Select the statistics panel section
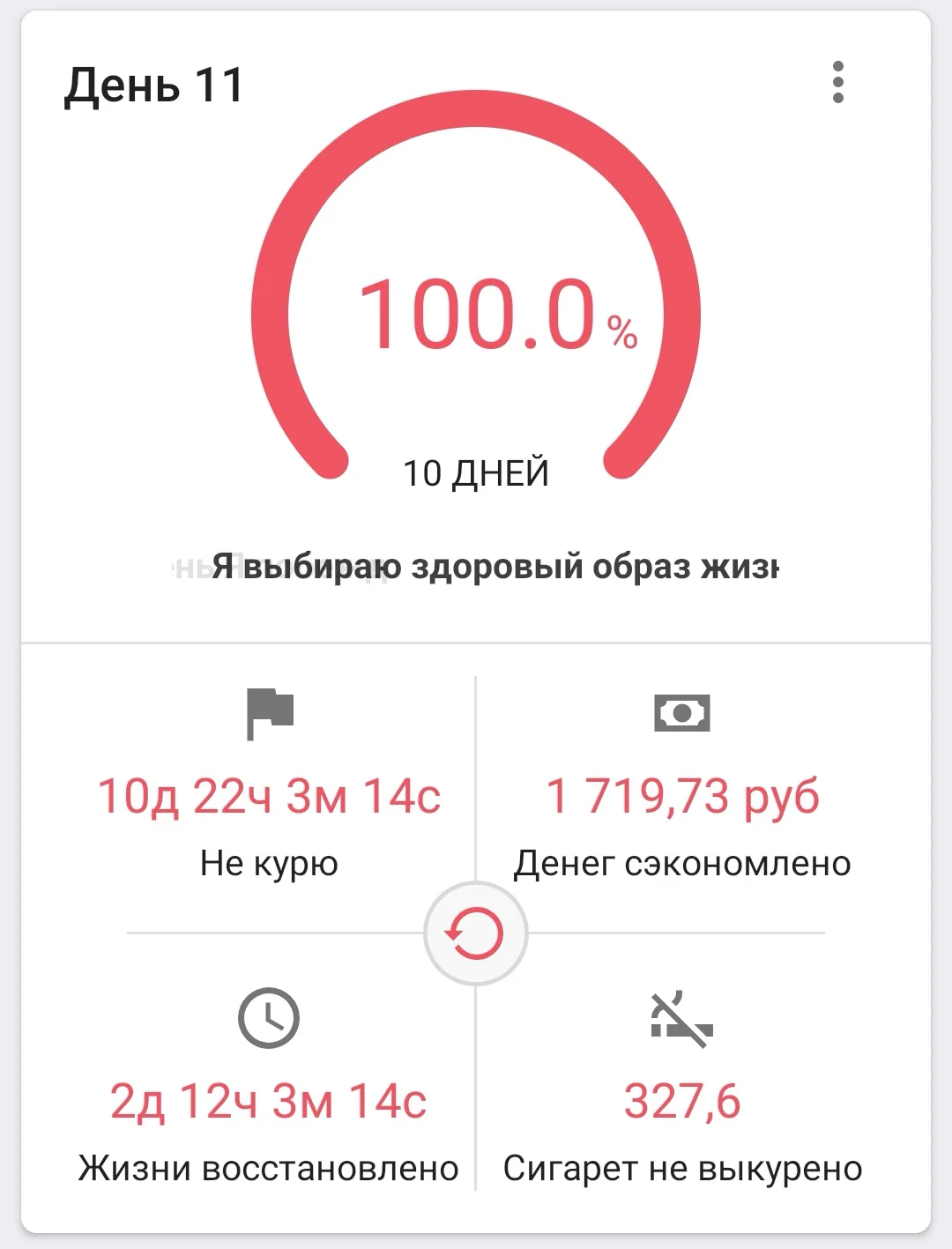 point(476,943)
